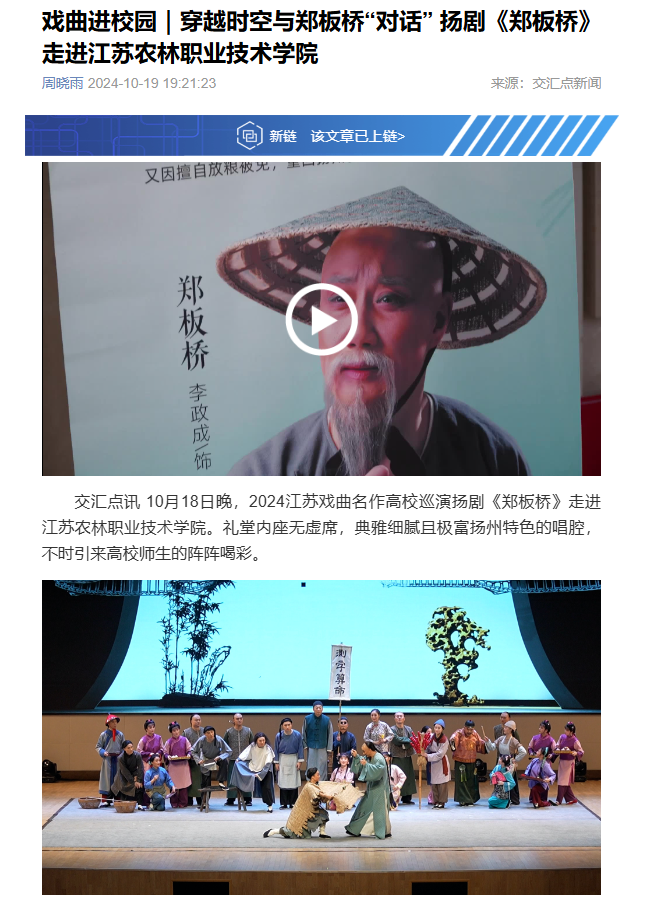
Task: Open author 周晓雨's profile link
Action: [x=62, y=83]
